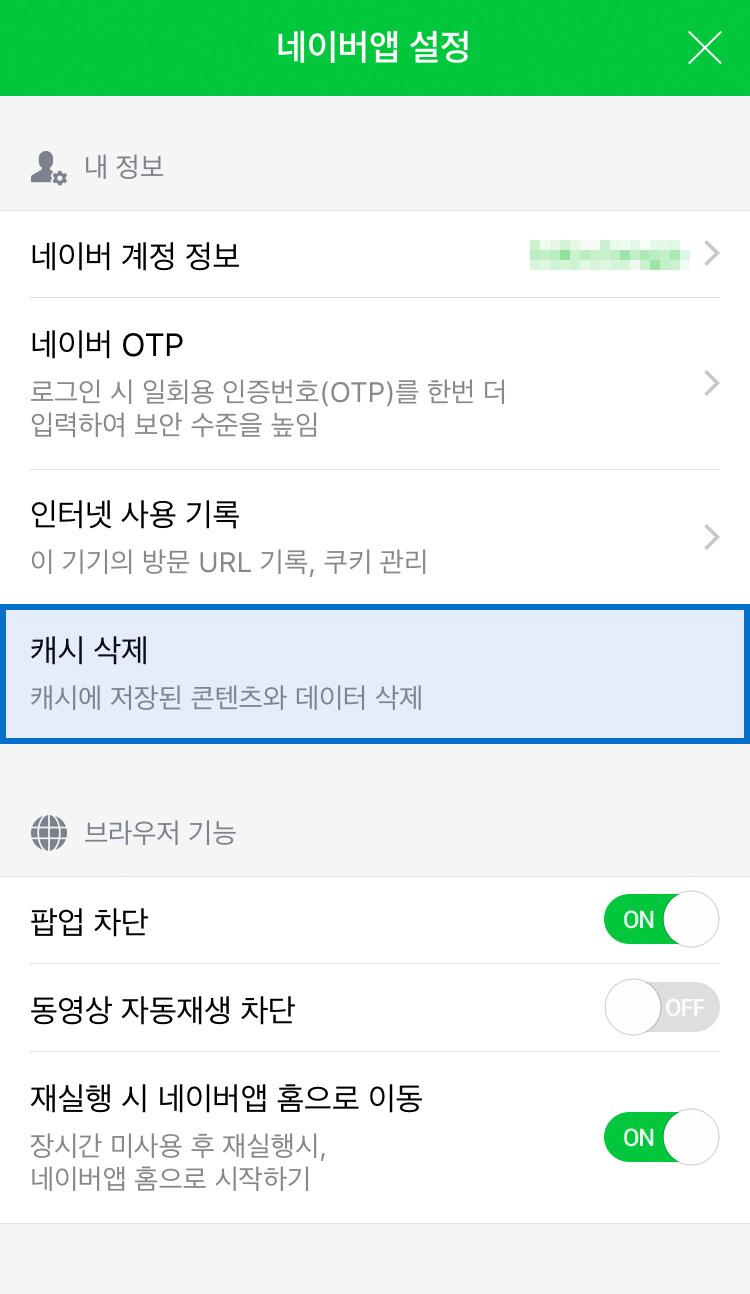Disable 재실행 시 네이버앱 홈으로 이동
750x1294 pixels.
(661, 1137)
